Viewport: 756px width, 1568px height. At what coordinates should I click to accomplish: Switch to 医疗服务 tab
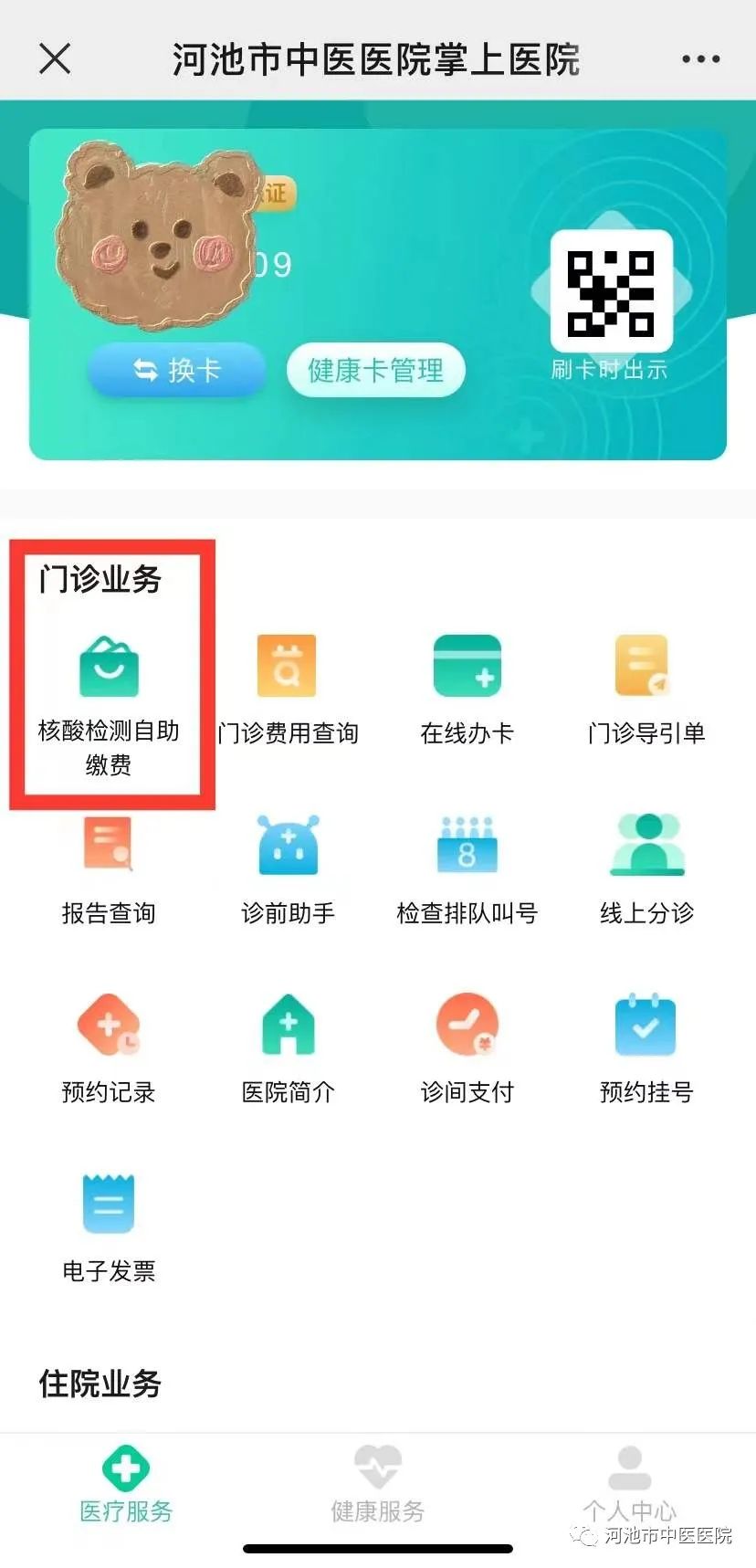click(126, 1485)
